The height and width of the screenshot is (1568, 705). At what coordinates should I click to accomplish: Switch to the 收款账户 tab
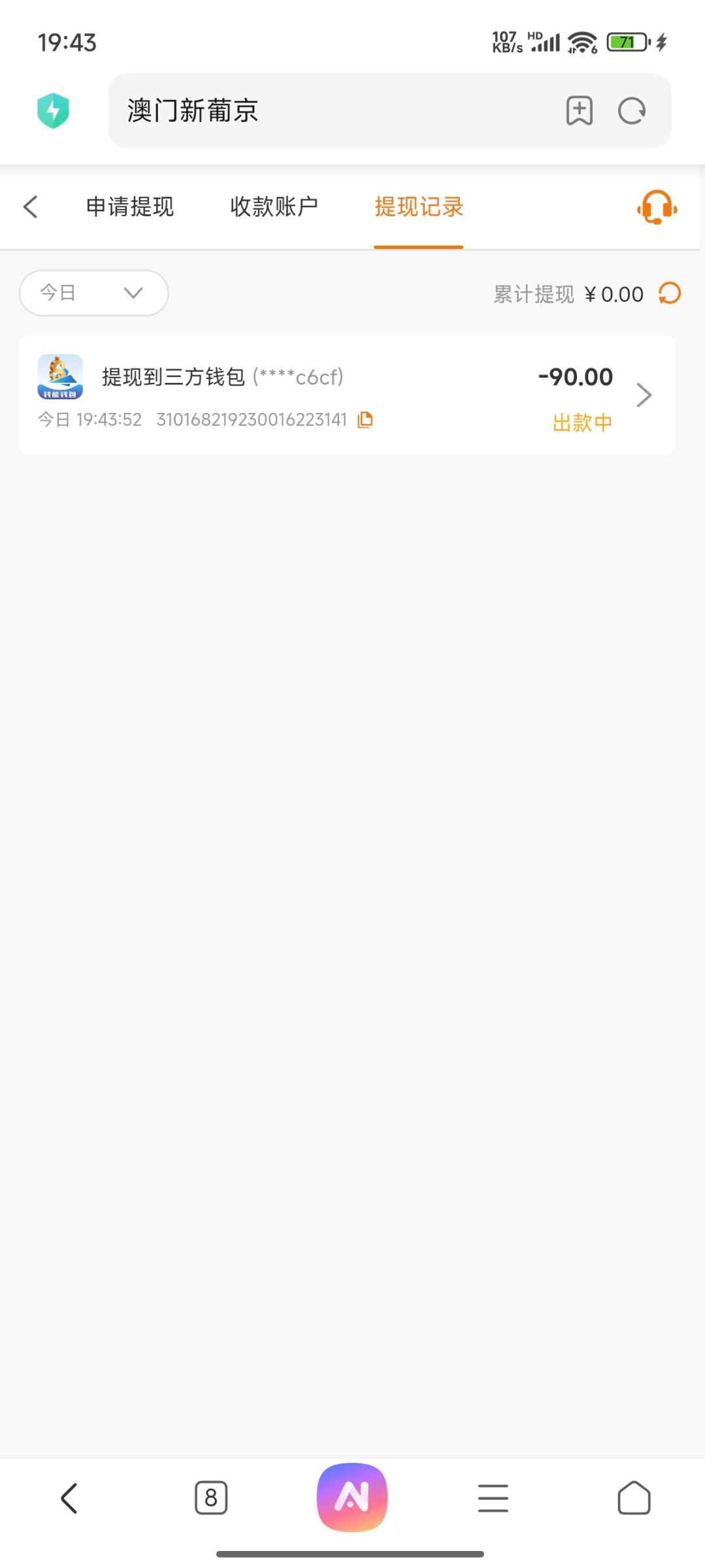coord(274,207)
